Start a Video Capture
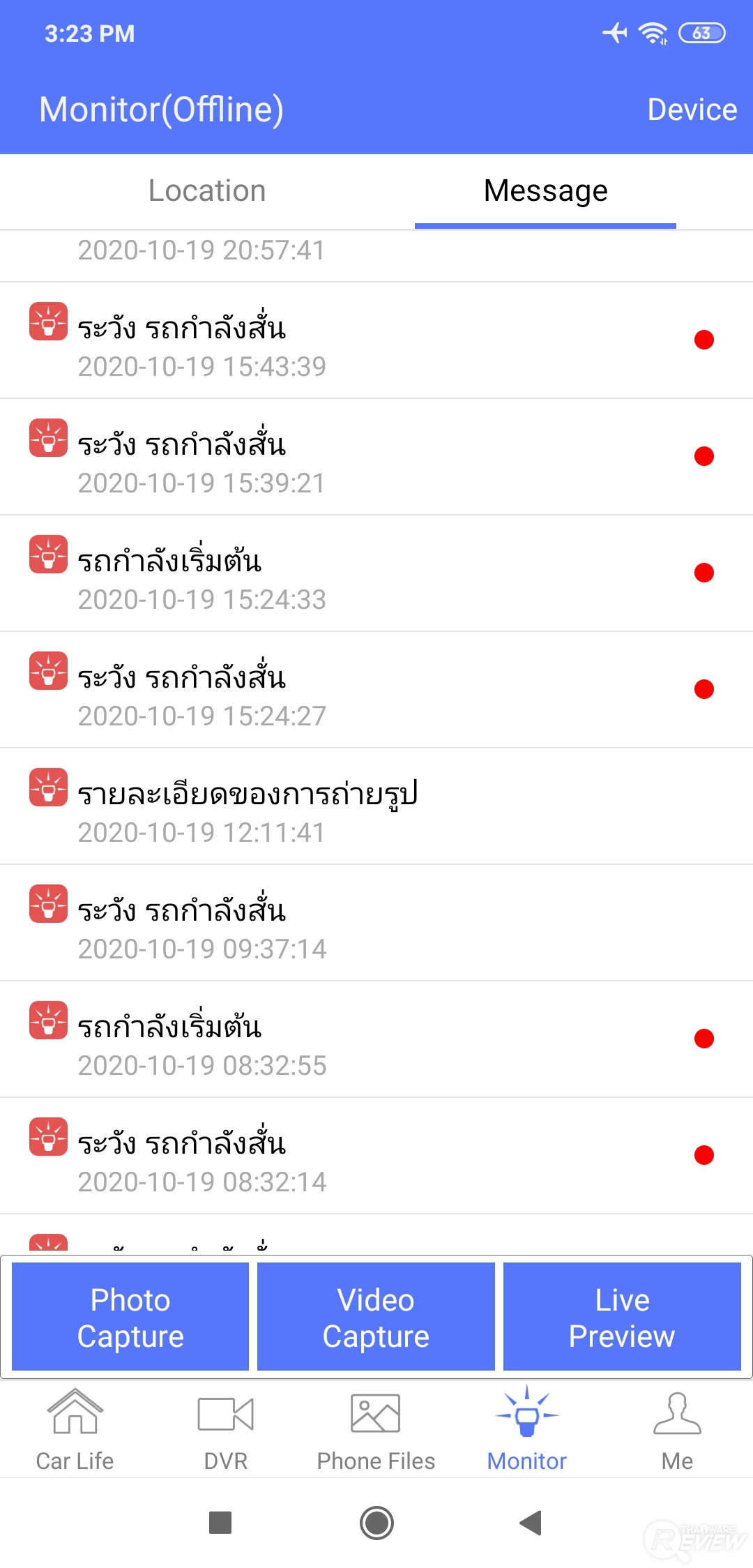Image resolution: width=753 pixels, height=1568 pixels. (376, 1317)
